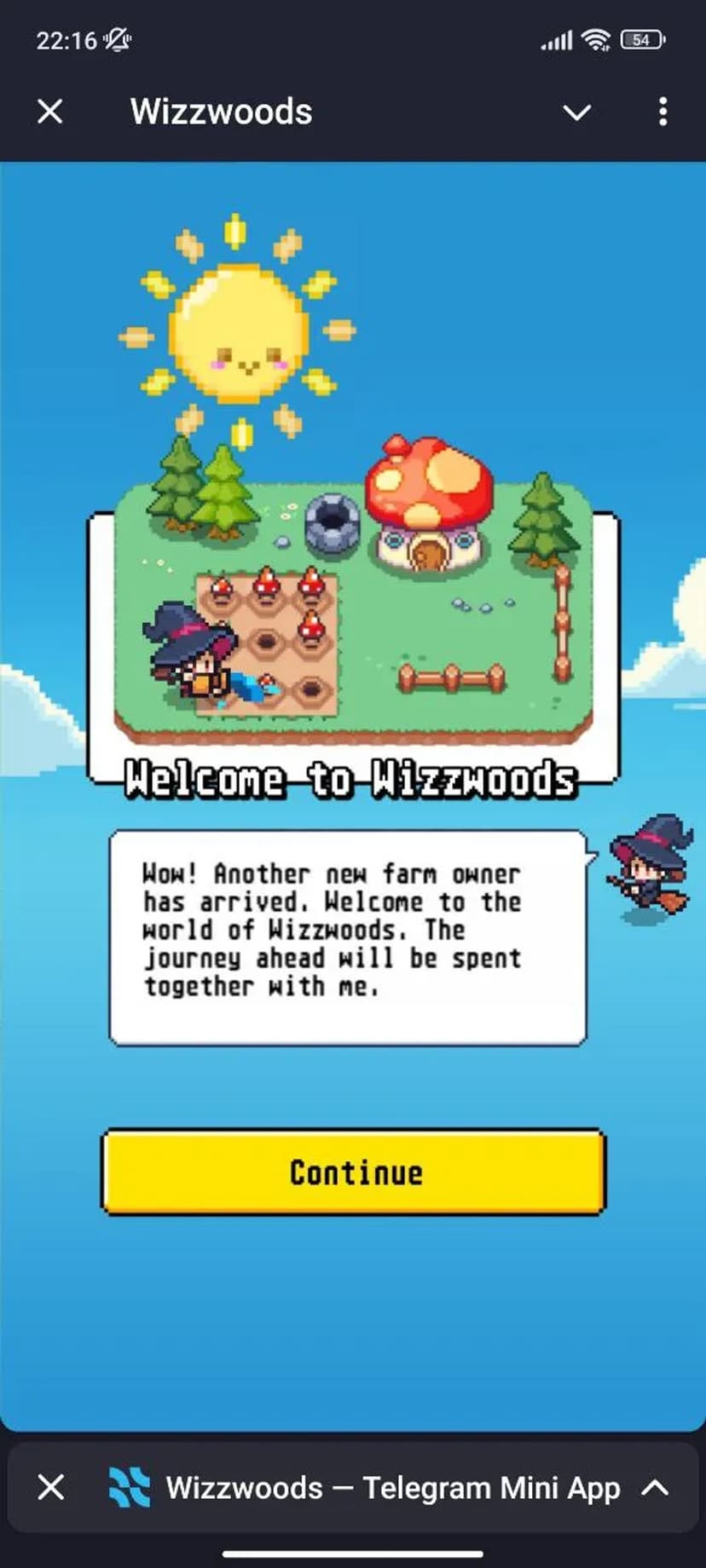This screenshot has height=1568, width=706.
Task: Minimize the app with the down chevron
Action: click(577, 112)
